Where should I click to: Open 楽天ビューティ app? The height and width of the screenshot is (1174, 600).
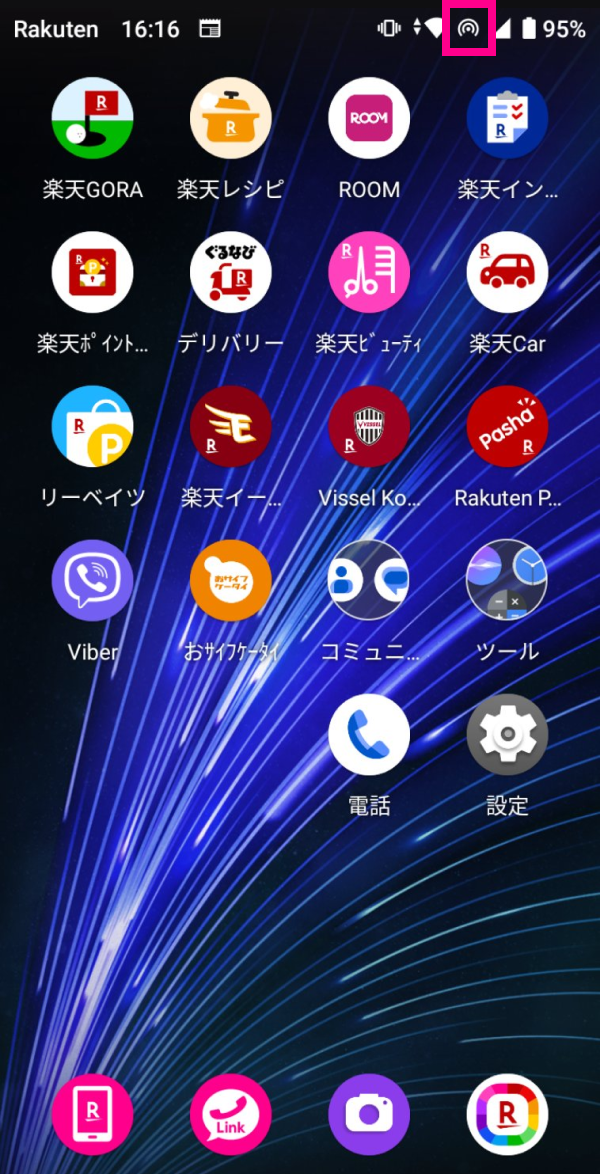369,272
